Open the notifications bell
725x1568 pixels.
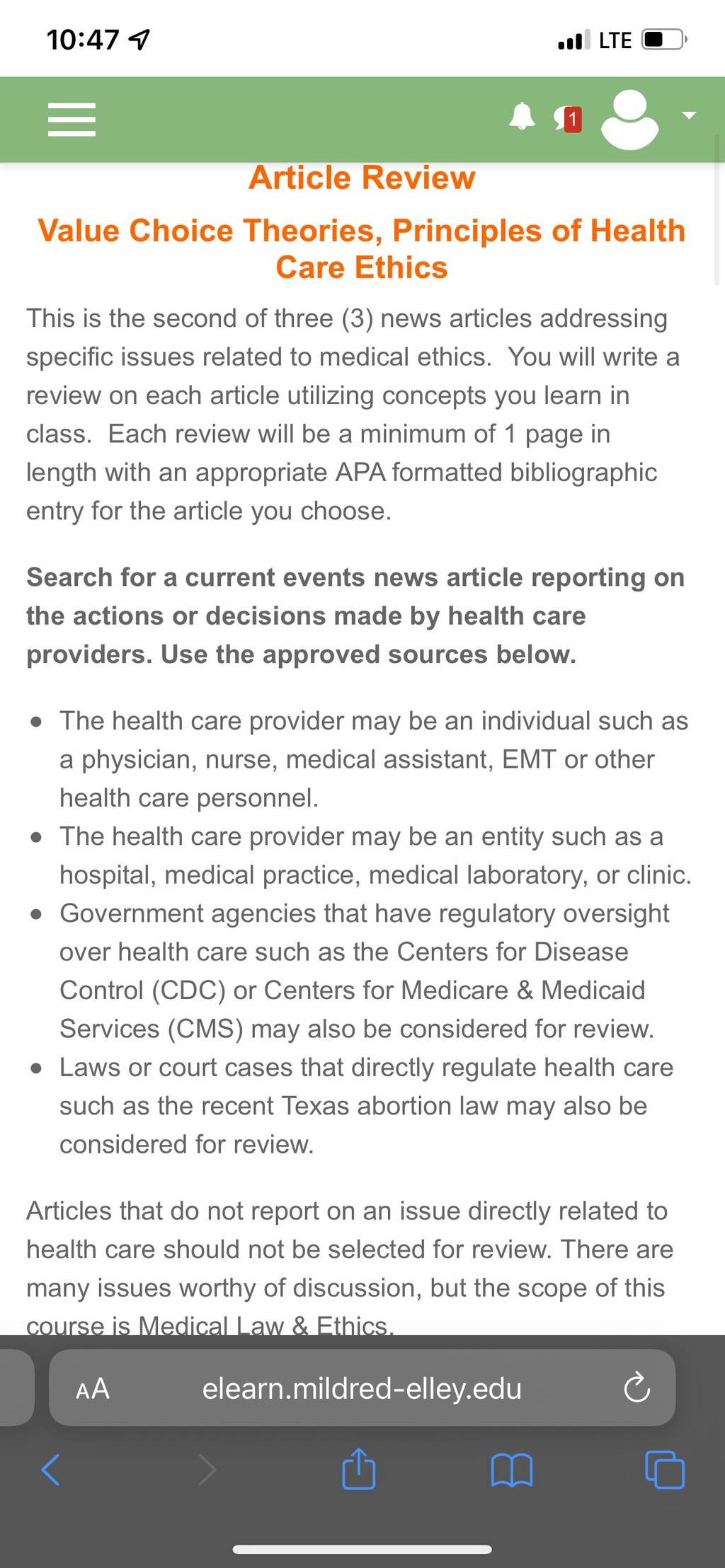[x=523, y=116]
